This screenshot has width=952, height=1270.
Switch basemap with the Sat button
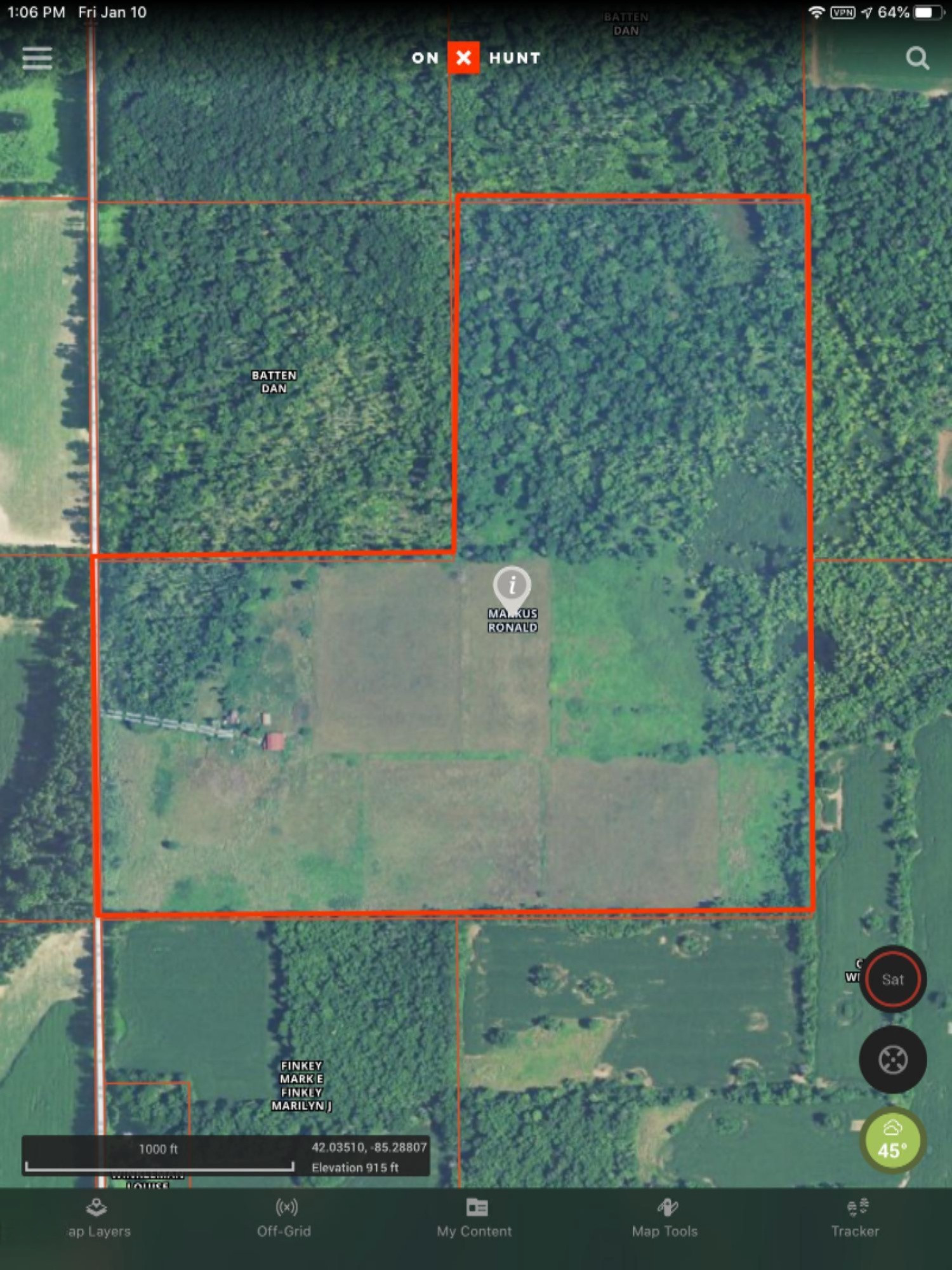[x=892, y=979]
